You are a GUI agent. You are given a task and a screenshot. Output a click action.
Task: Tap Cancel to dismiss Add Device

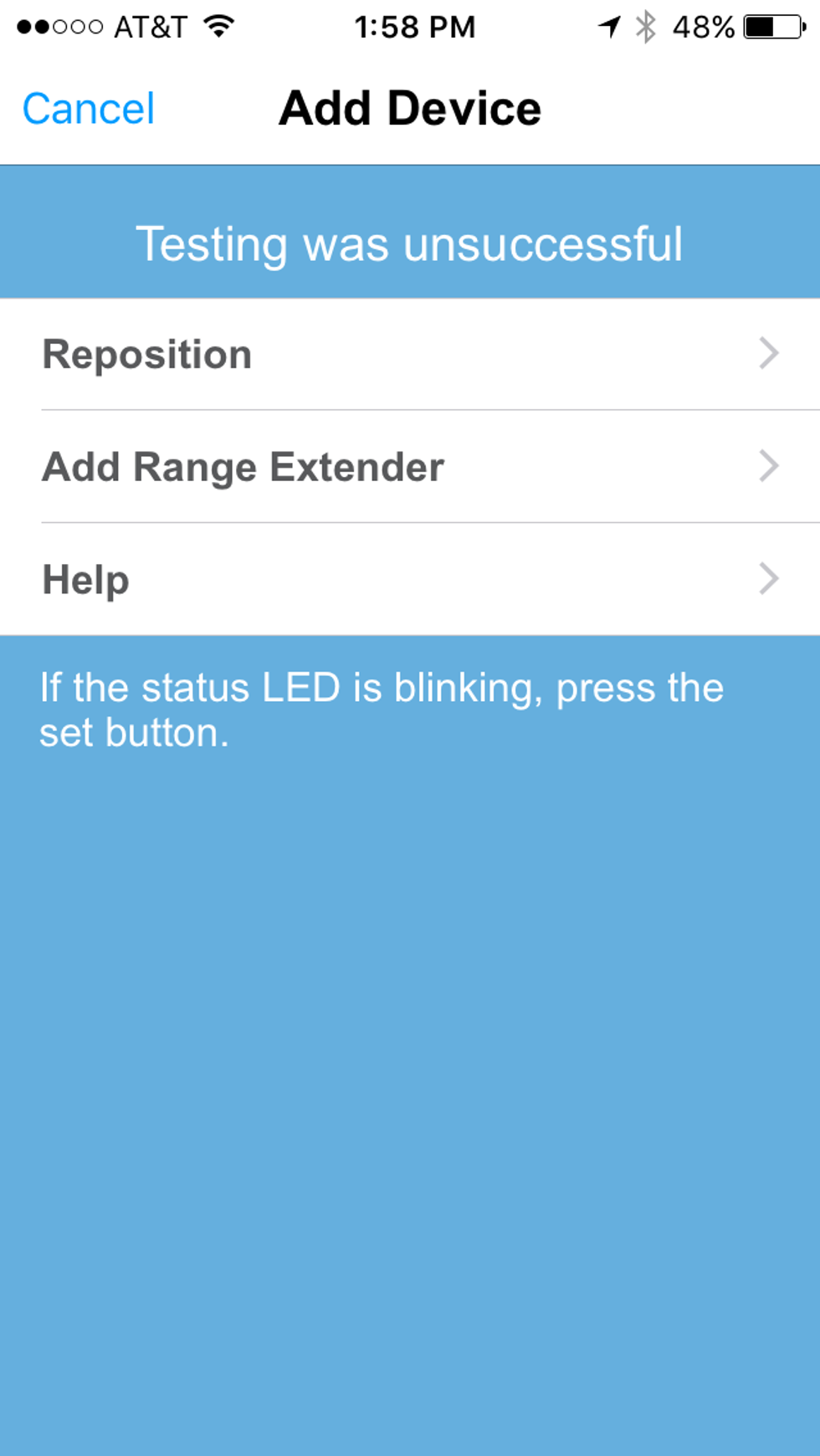(88, 107)
